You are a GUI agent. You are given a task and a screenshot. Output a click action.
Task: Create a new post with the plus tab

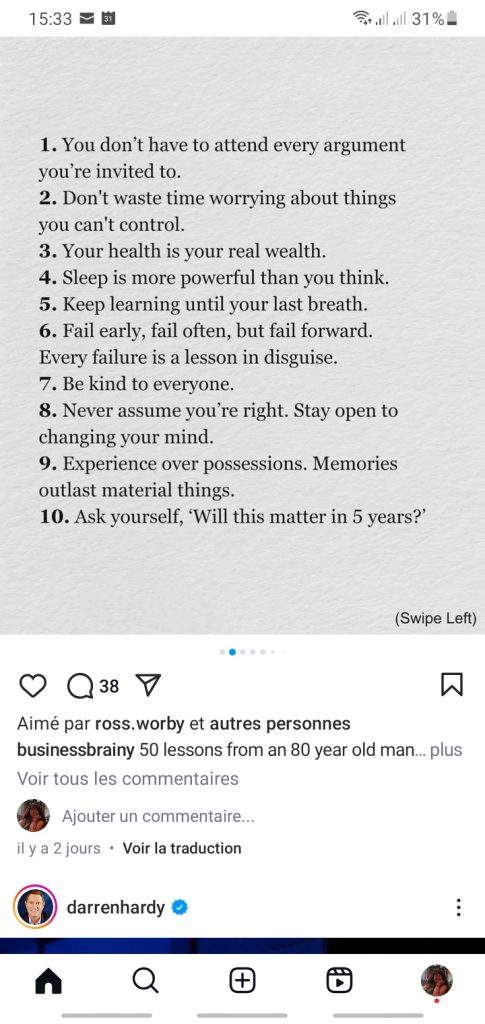(242, 981)
